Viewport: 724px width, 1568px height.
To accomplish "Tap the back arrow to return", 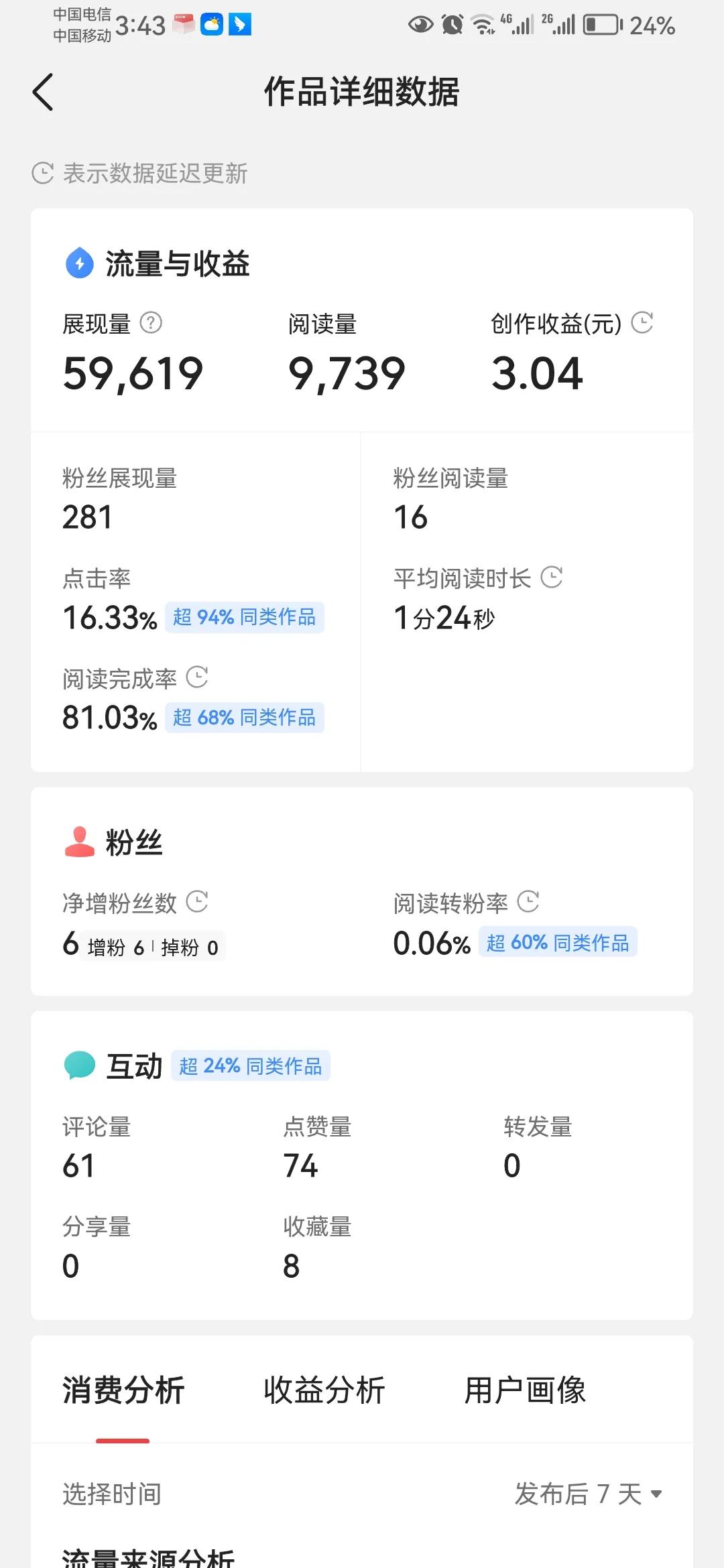I will [x=43, y=92].
